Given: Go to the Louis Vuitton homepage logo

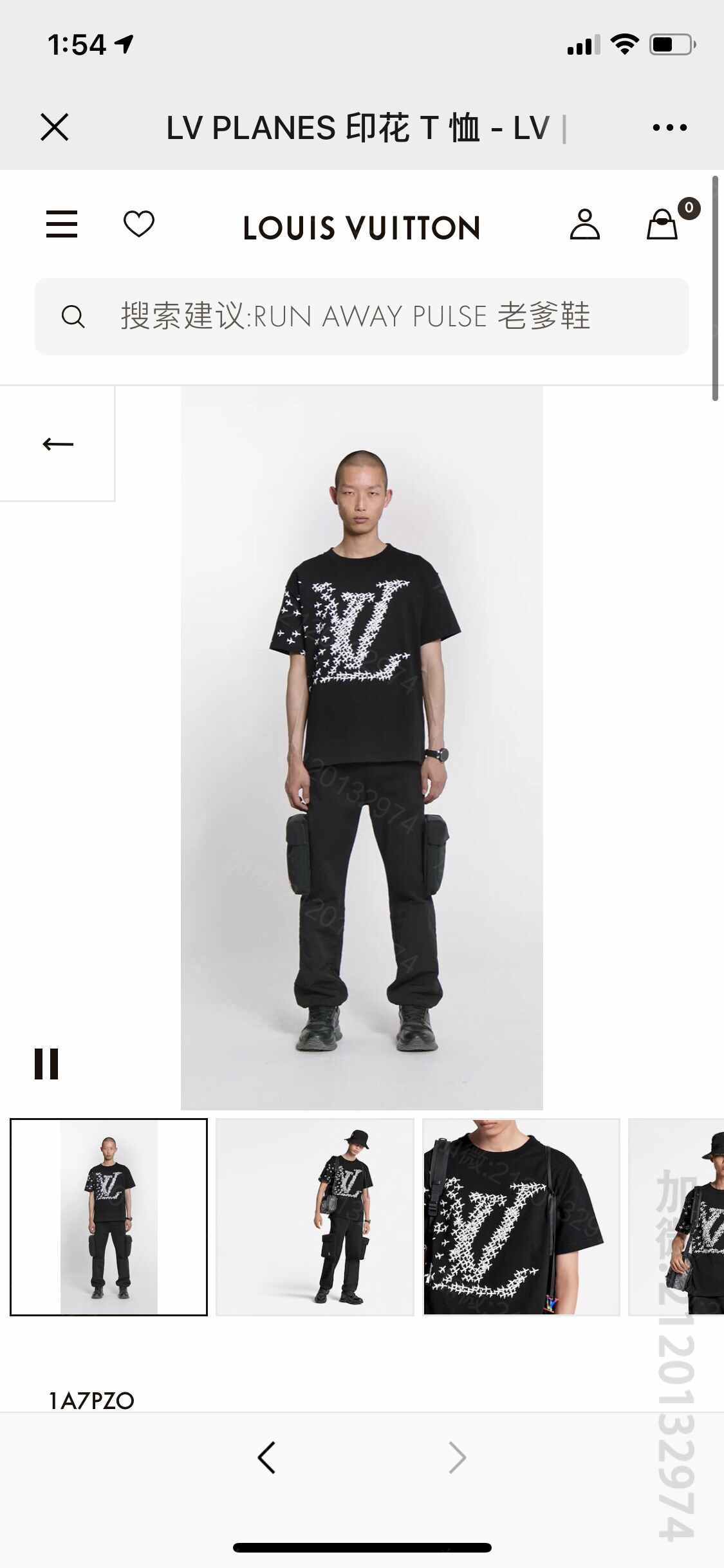Looking at the screenshot, I should (x=362, y=228).
